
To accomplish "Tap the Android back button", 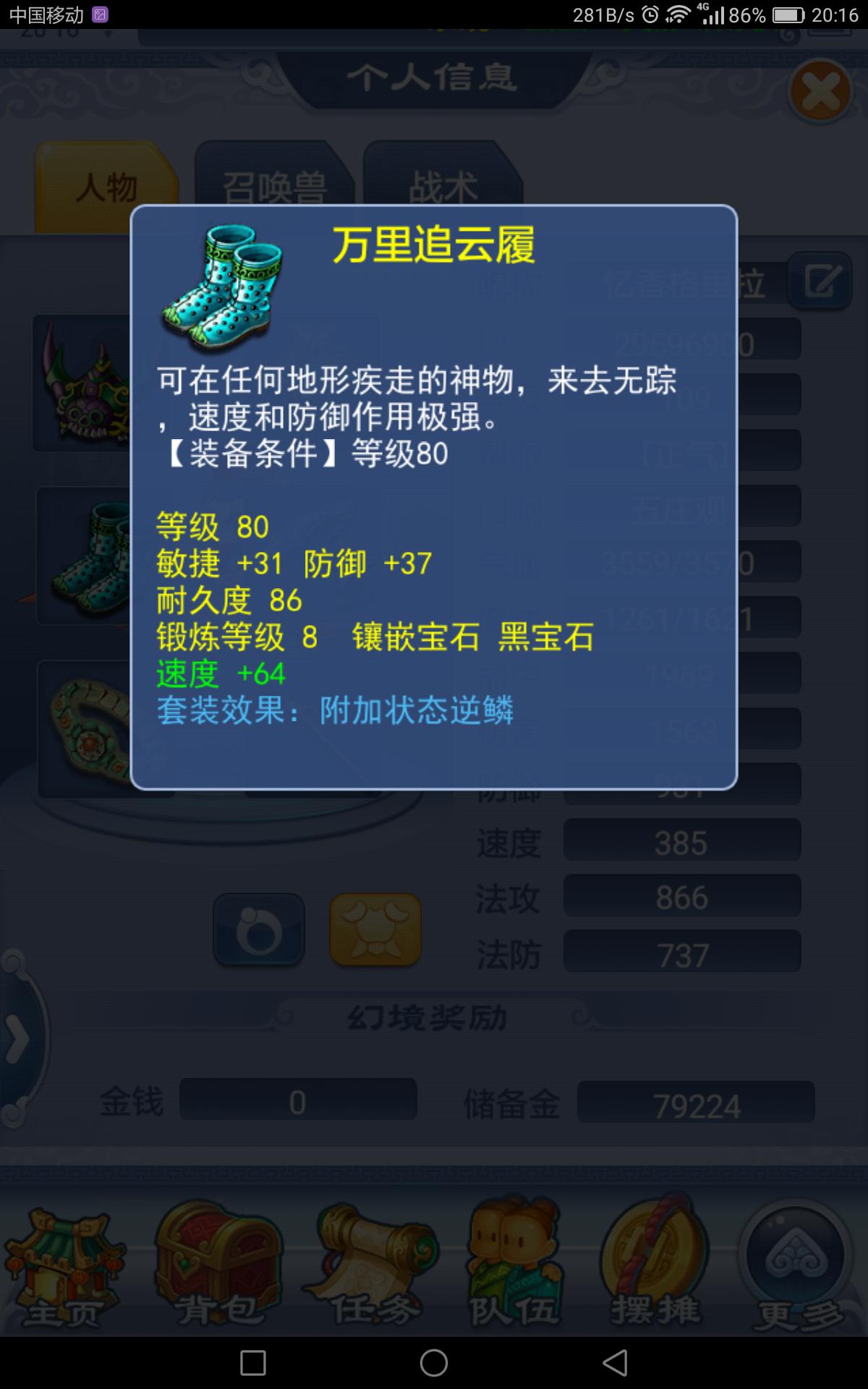I will pos(615,1363).
